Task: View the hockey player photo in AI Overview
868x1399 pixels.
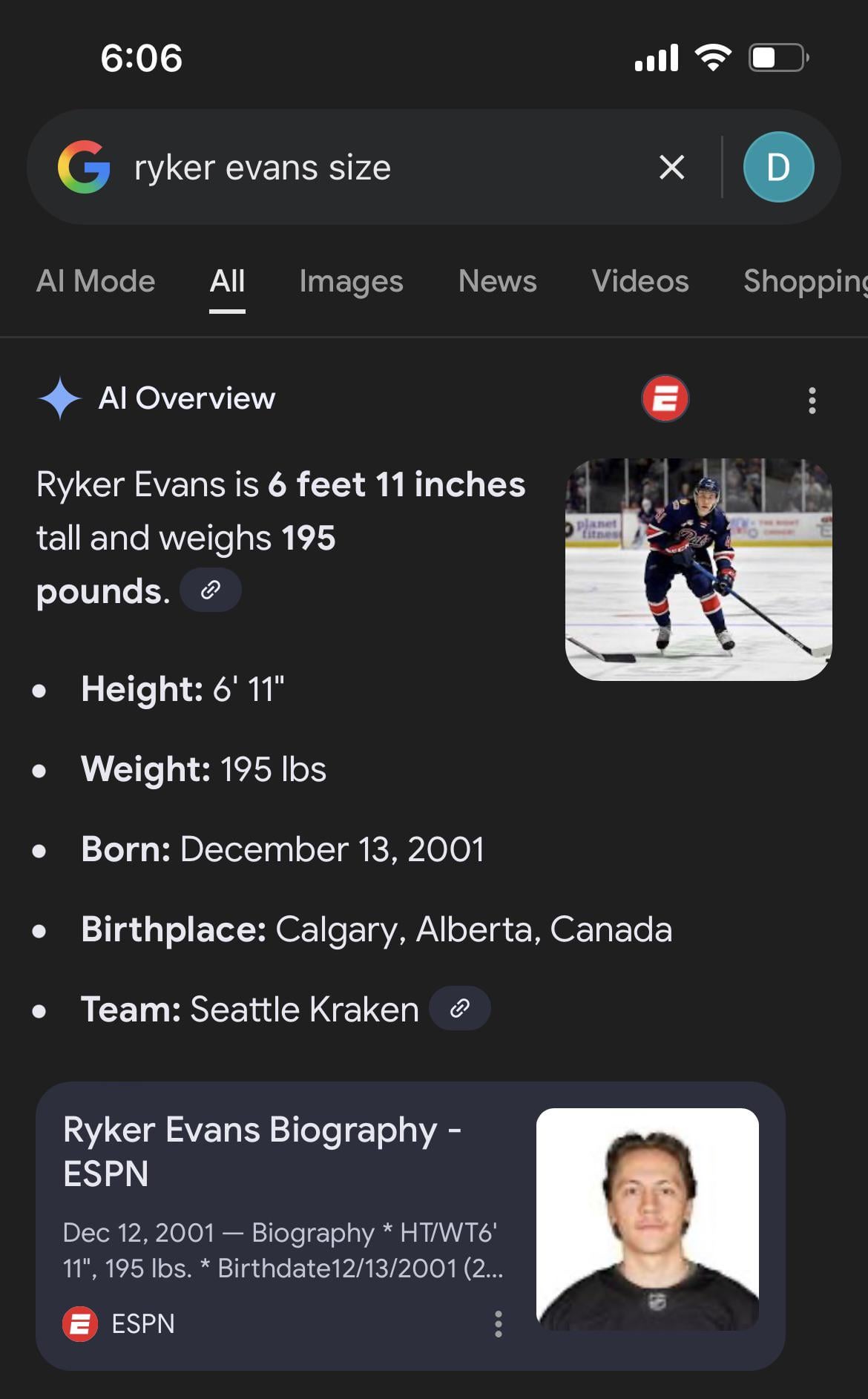Action: [x=698, y=569]
